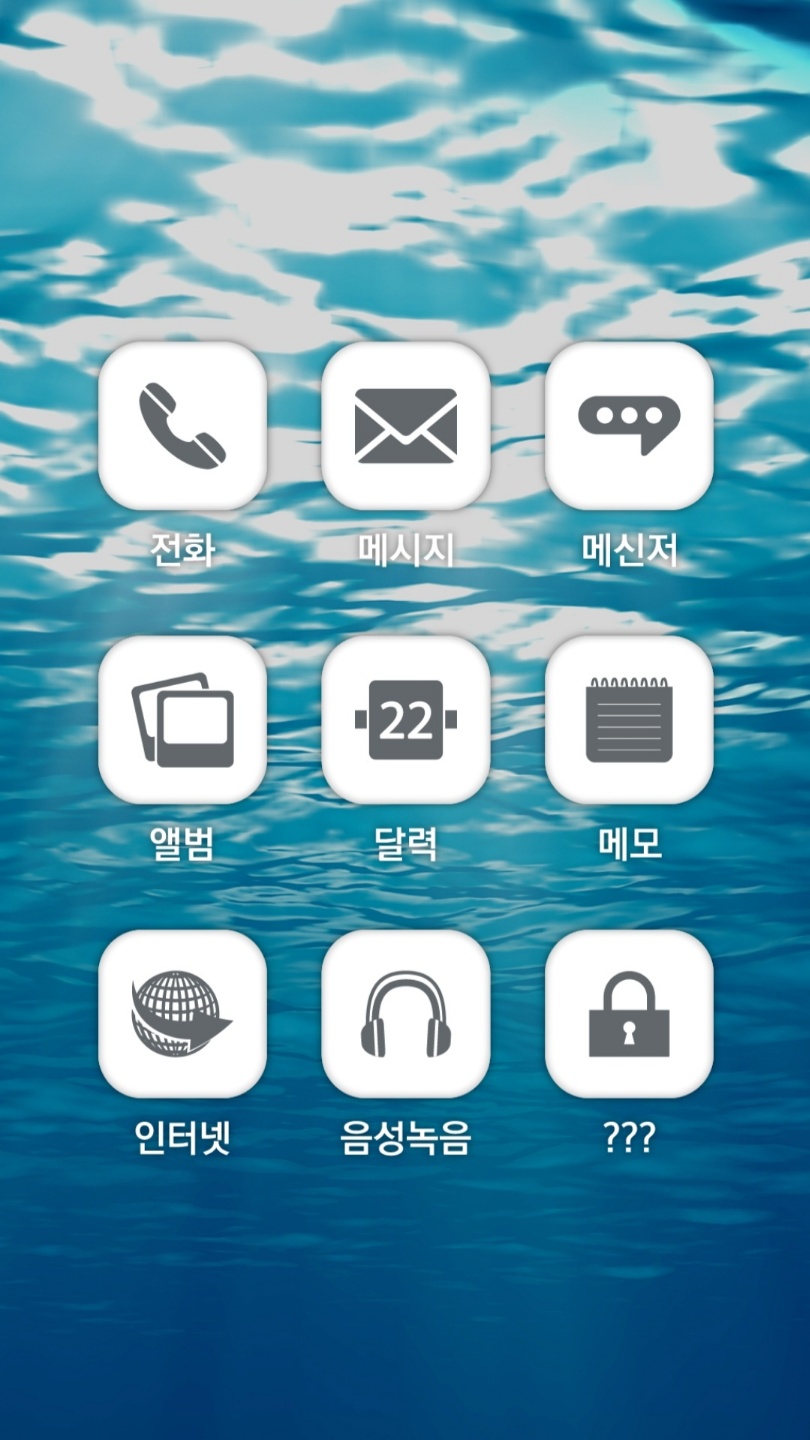This screenshot has width=810, height=1440.
Task: Open the 메시지 messages app
Action: coord(405,426)
